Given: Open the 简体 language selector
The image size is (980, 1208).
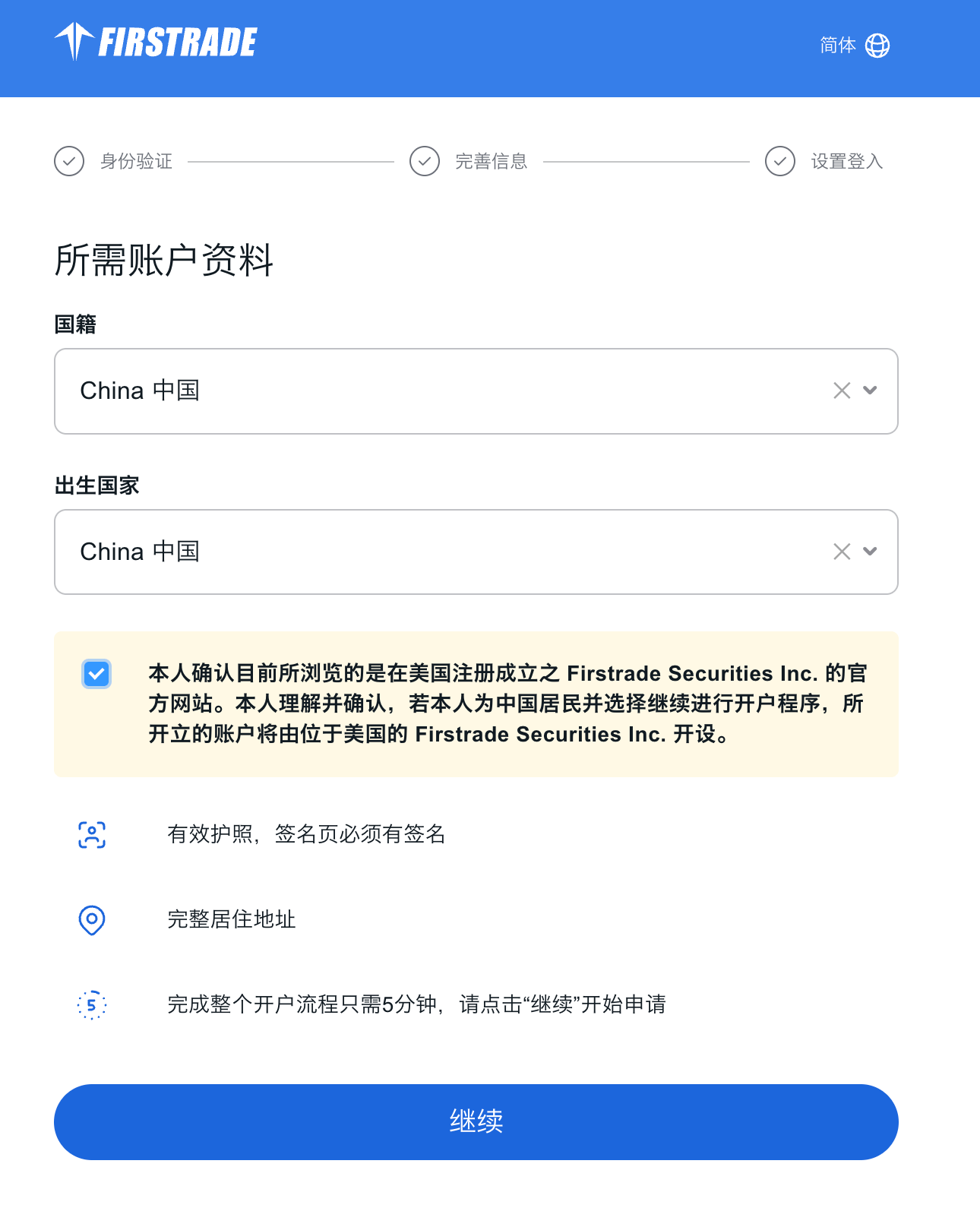Looking at the screenshot, I should coord(854,46).
